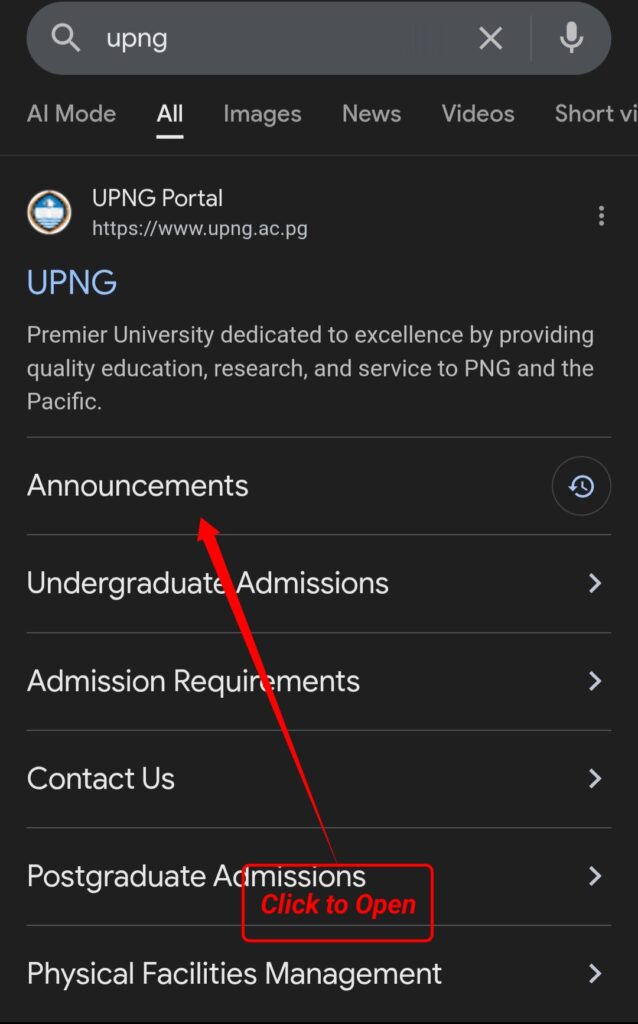Image resolution: width=638 pixels, height=1024 pixels.
Task: Switch to the Images tab
Action: pyautogui.click(x=262, y=114)
